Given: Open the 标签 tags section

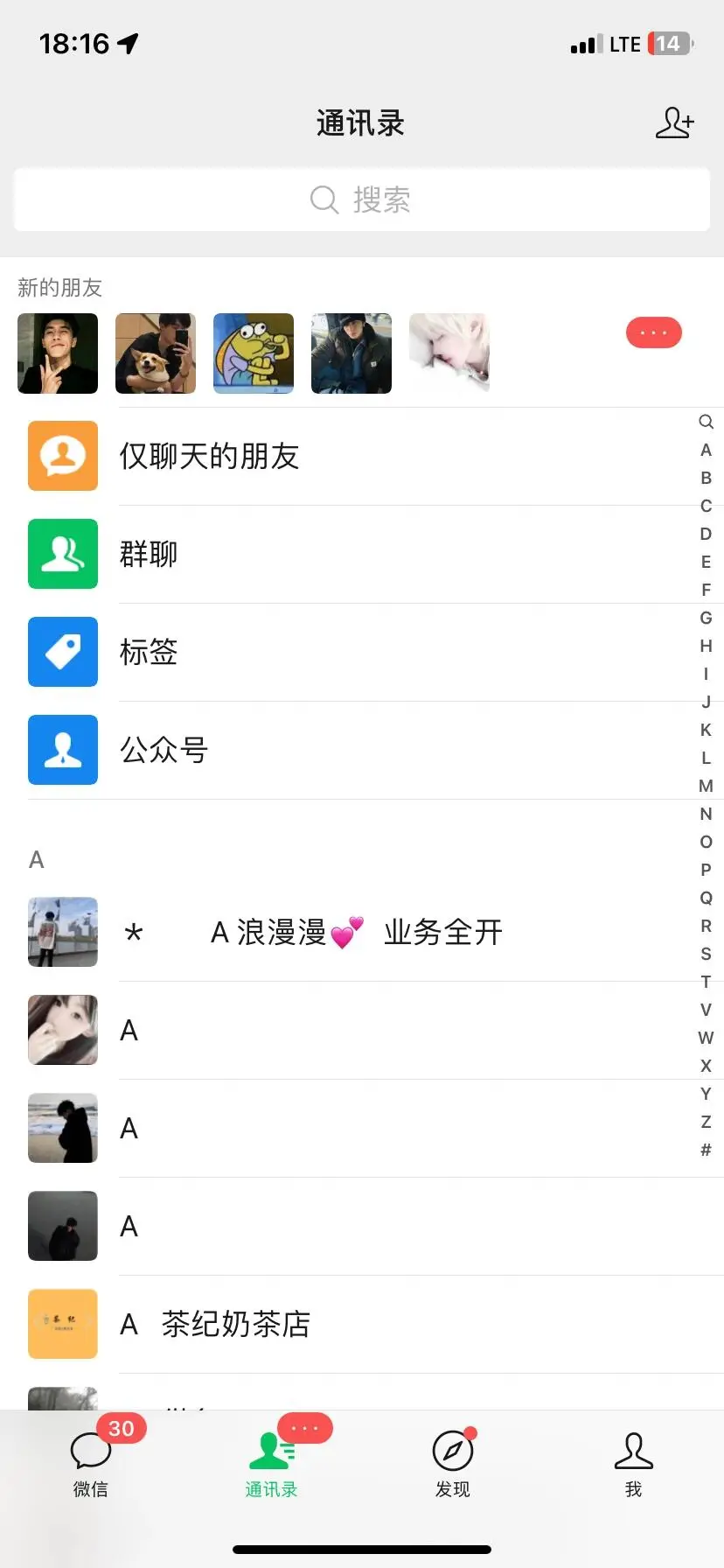Looking at the screenshot, I should tap(262, 652).
